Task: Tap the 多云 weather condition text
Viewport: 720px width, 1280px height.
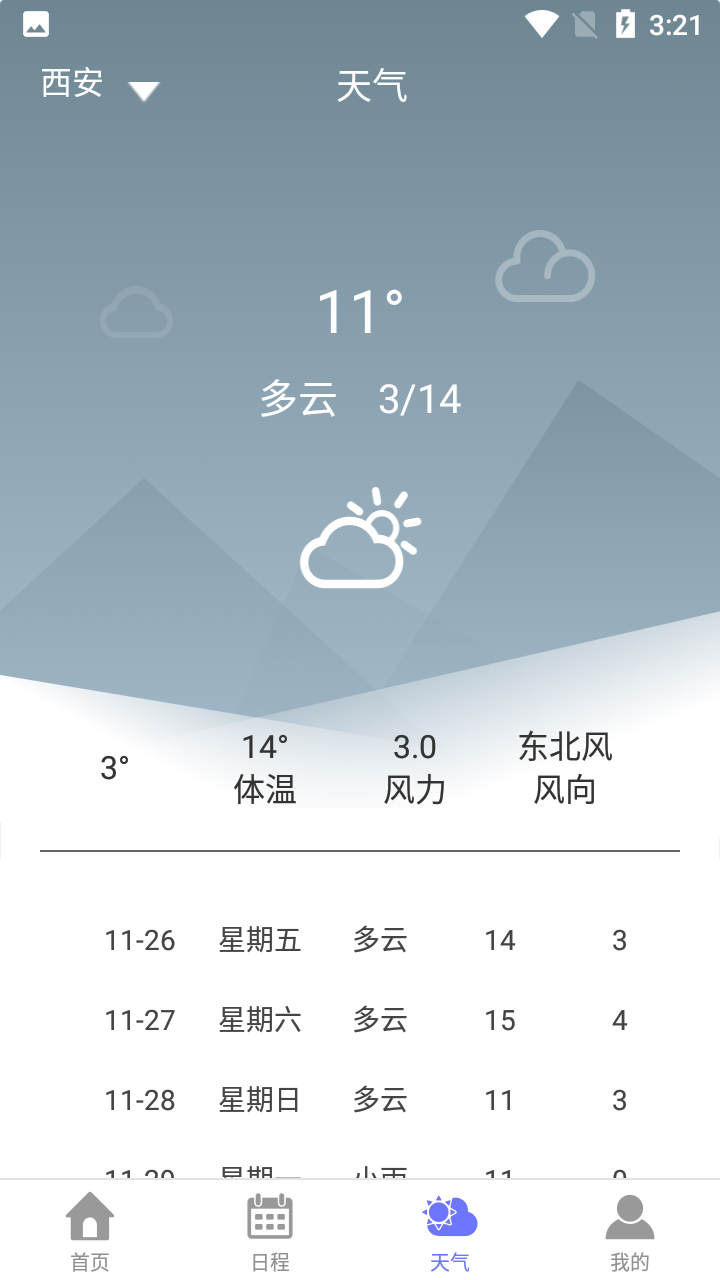Action: 298,398
